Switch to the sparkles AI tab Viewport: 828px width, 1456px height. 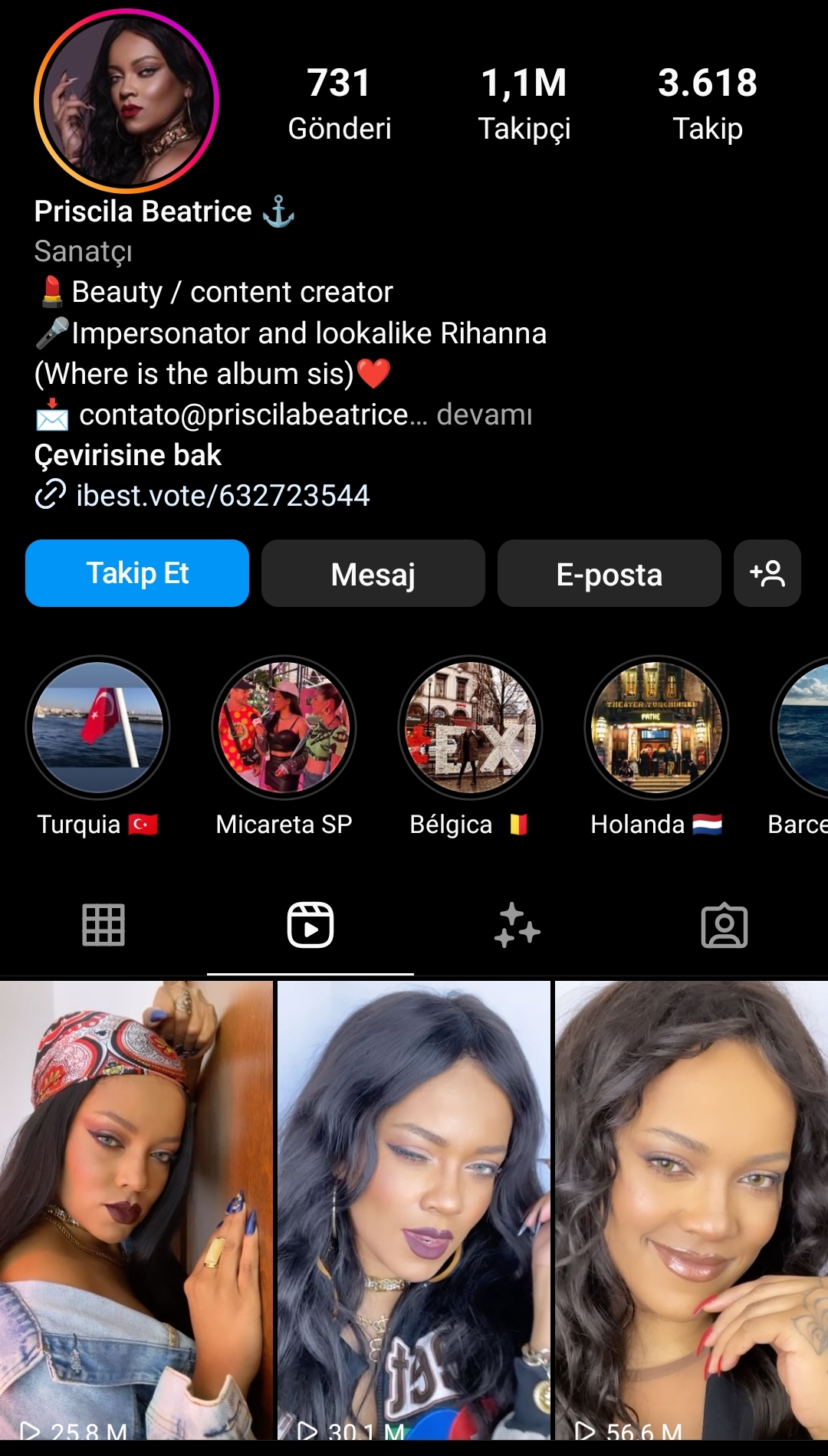[517, 925]
